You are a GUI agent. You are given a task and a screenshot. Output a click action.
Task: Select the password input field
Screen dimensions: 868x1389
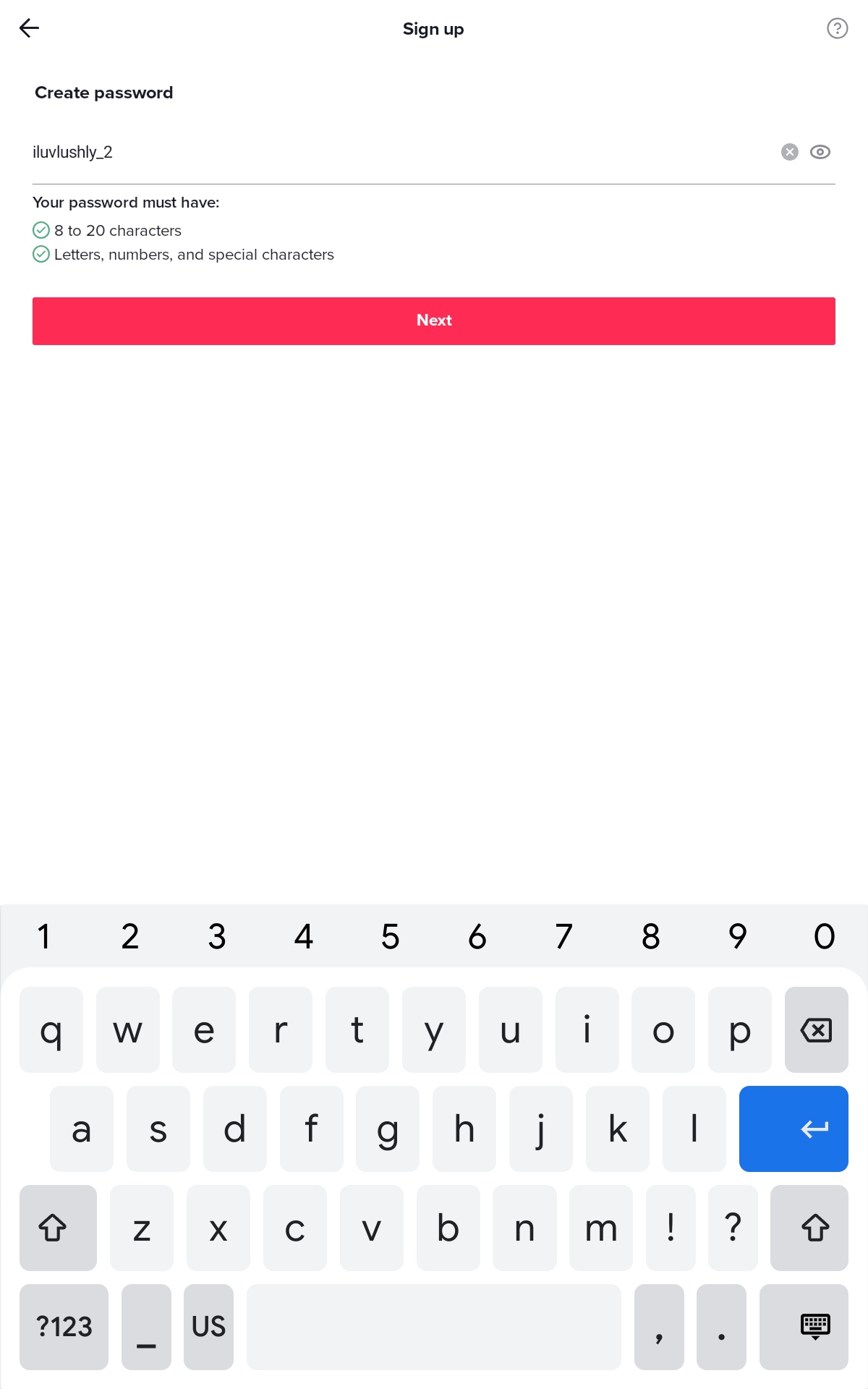(362, 152)
